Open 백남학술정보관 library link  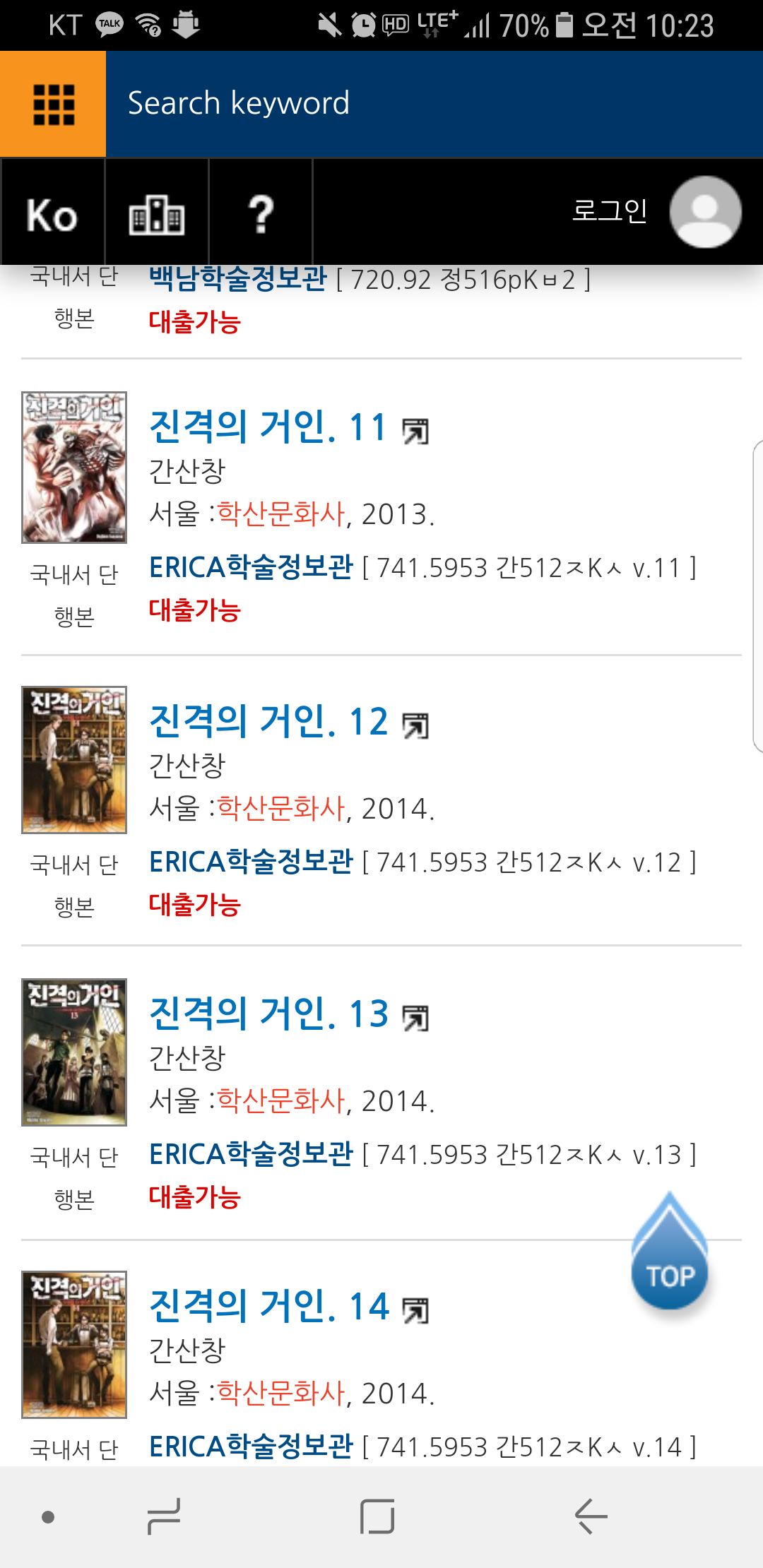tap(238, 280)
